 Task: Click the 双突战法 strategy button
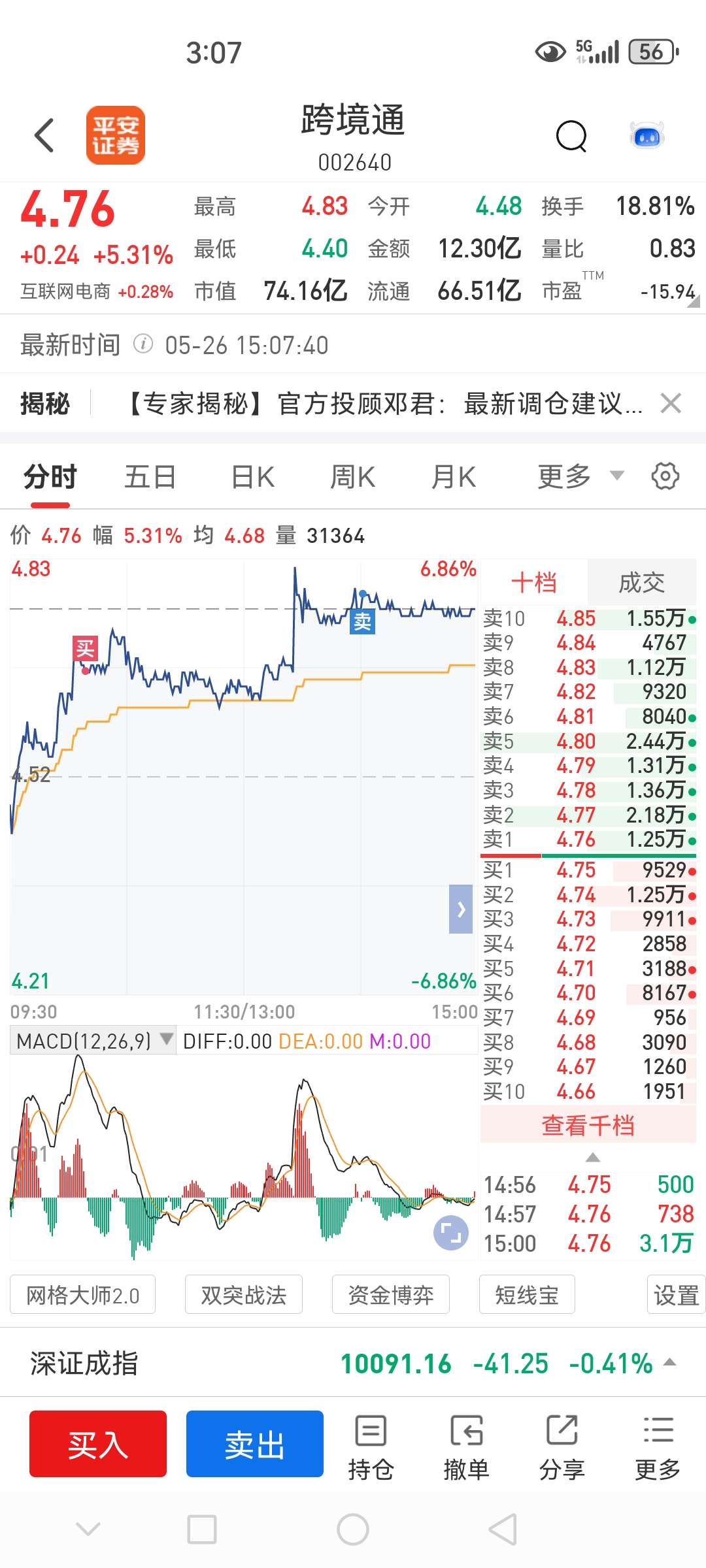pos(243,1294)
